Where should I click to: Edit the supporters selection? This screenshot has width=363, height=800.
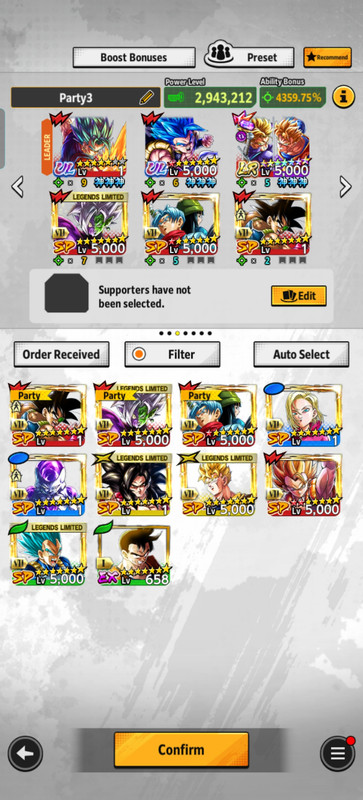coord(299,295)
